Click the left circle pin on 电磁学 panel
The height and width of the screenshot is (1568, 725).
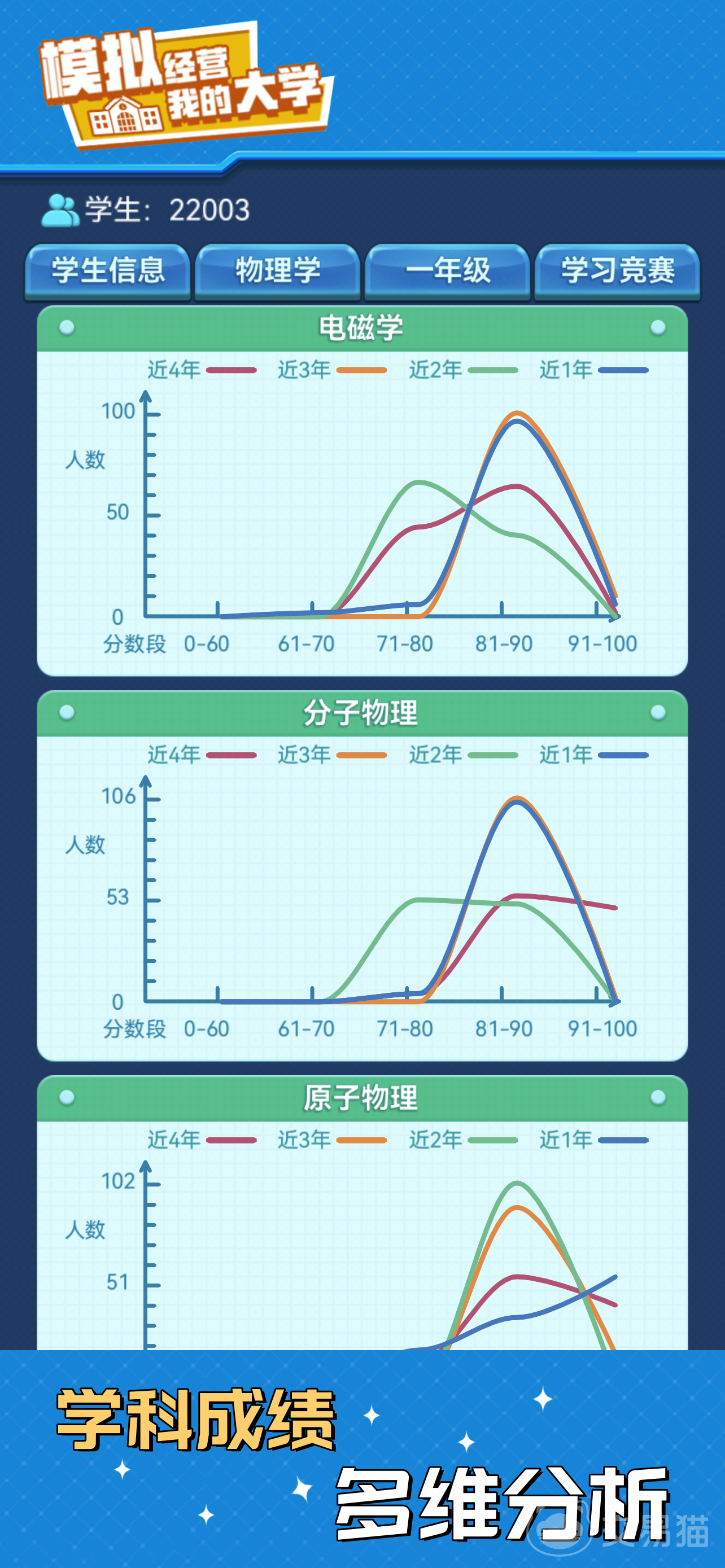67,327
